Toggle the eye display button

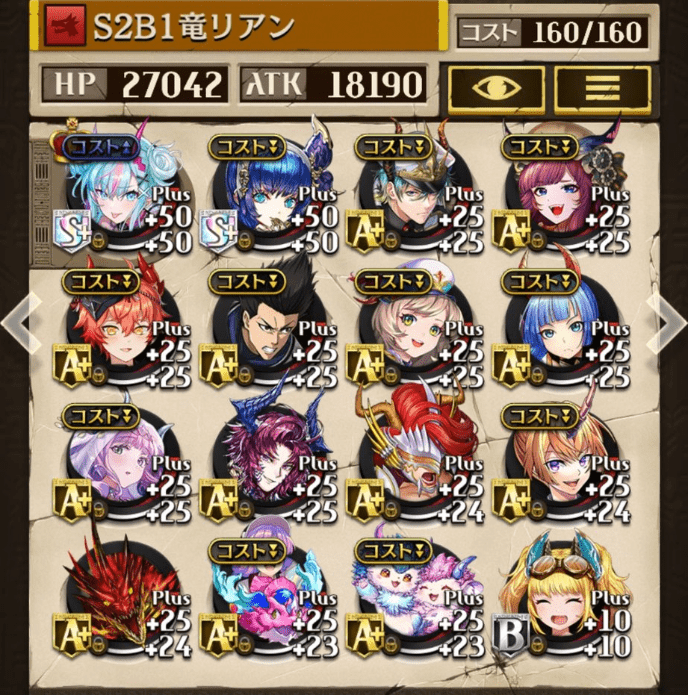(x=495, y=89)
